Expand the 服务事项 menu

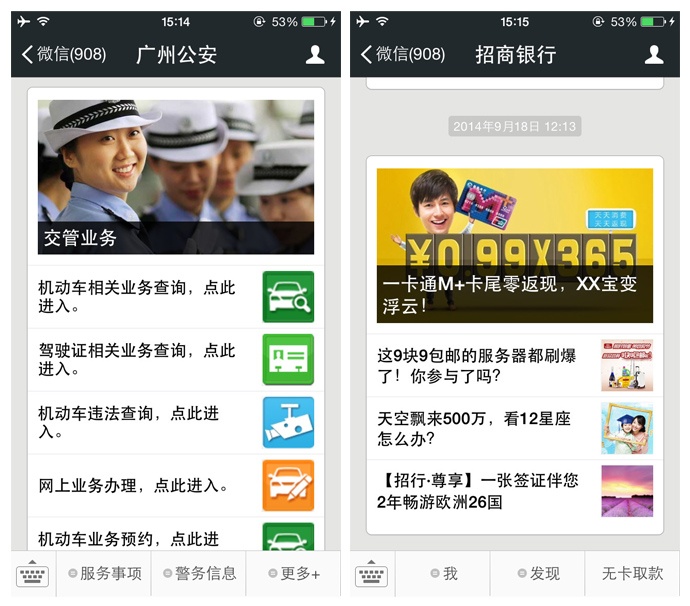104,574
